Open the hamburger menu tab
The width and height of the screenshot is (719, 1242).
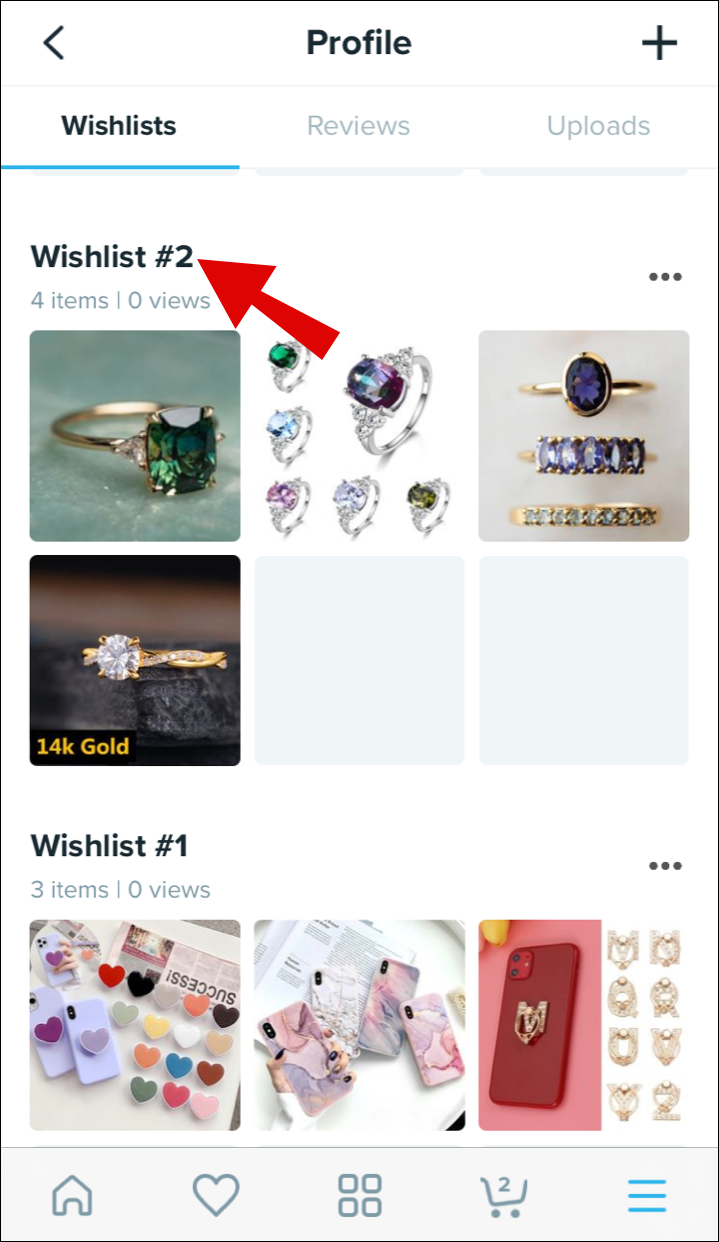(x=647, y=1195)
